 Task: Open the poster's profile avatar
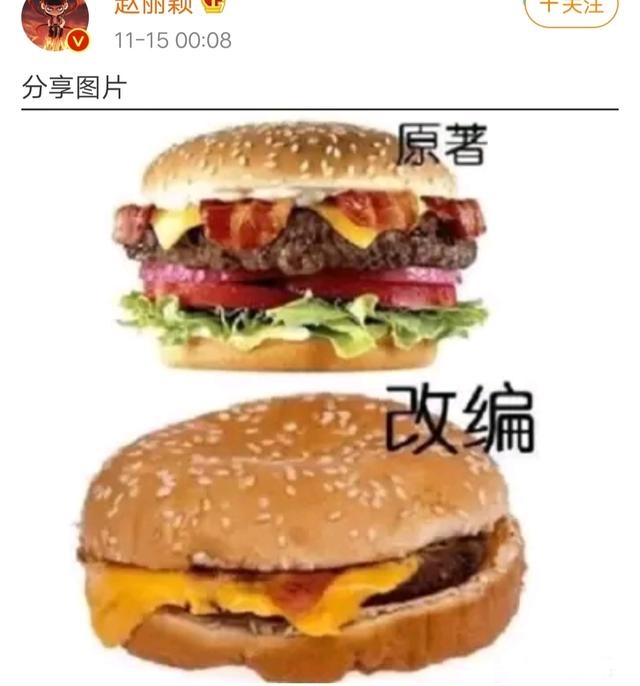click(x=55, y=20)
